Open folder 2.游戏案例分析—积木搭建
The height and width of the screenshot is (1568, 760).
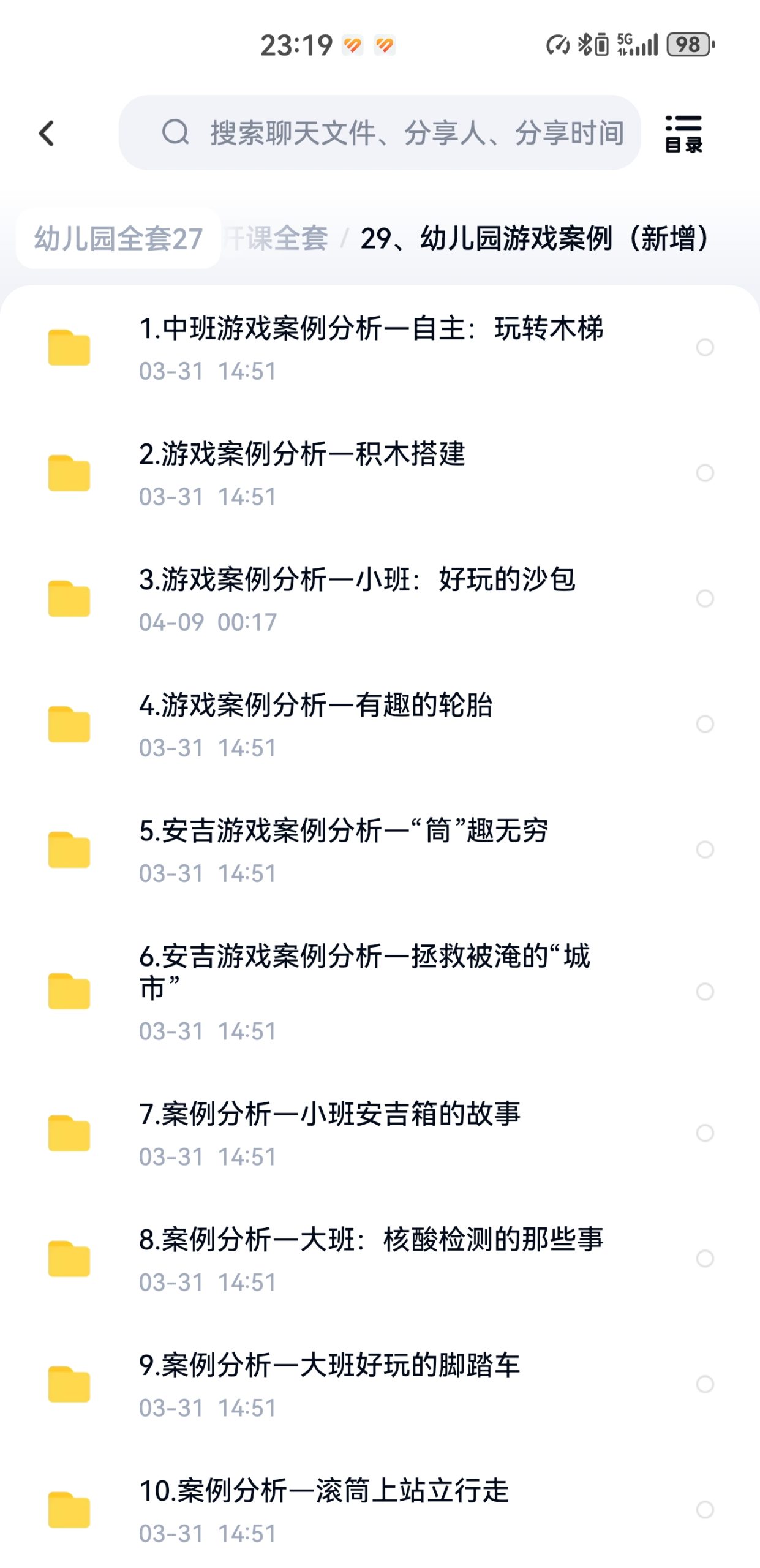coord(380,473)
